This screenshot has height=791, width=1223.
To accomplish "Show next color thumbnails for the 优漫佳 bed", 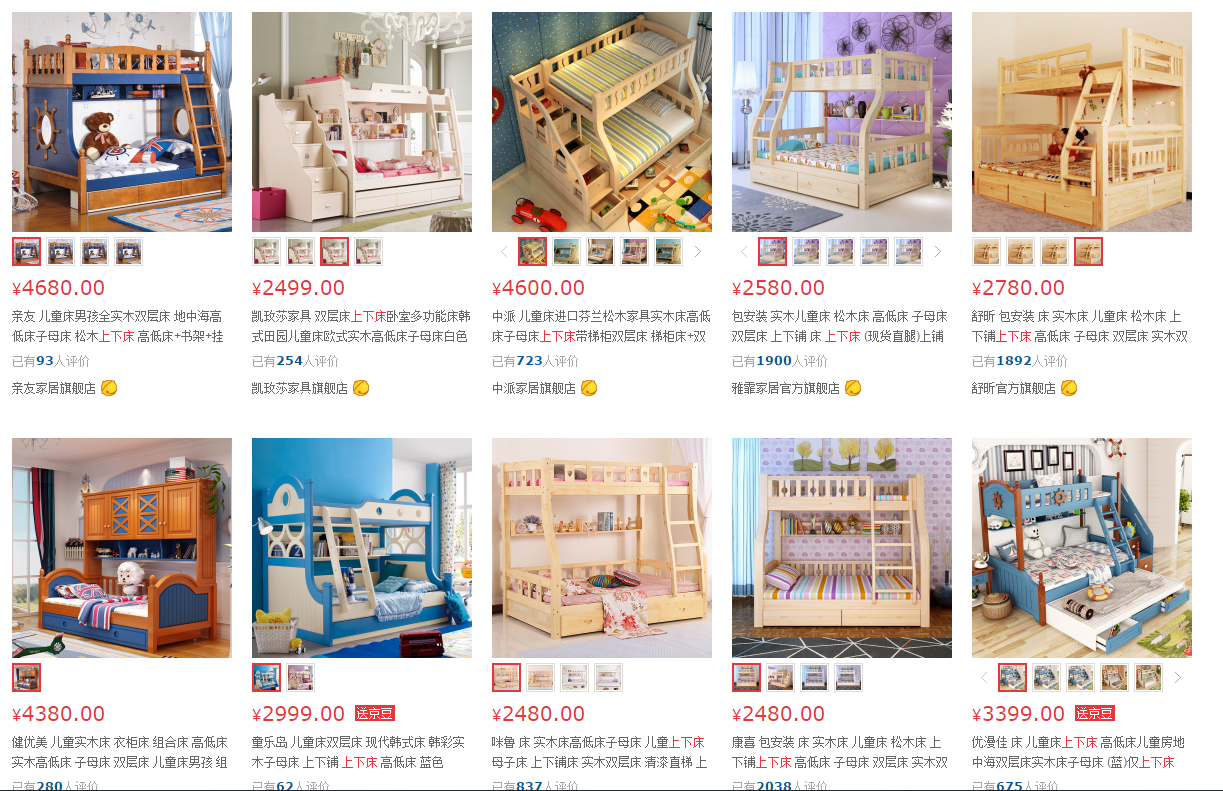I will tap(1178, 678).
